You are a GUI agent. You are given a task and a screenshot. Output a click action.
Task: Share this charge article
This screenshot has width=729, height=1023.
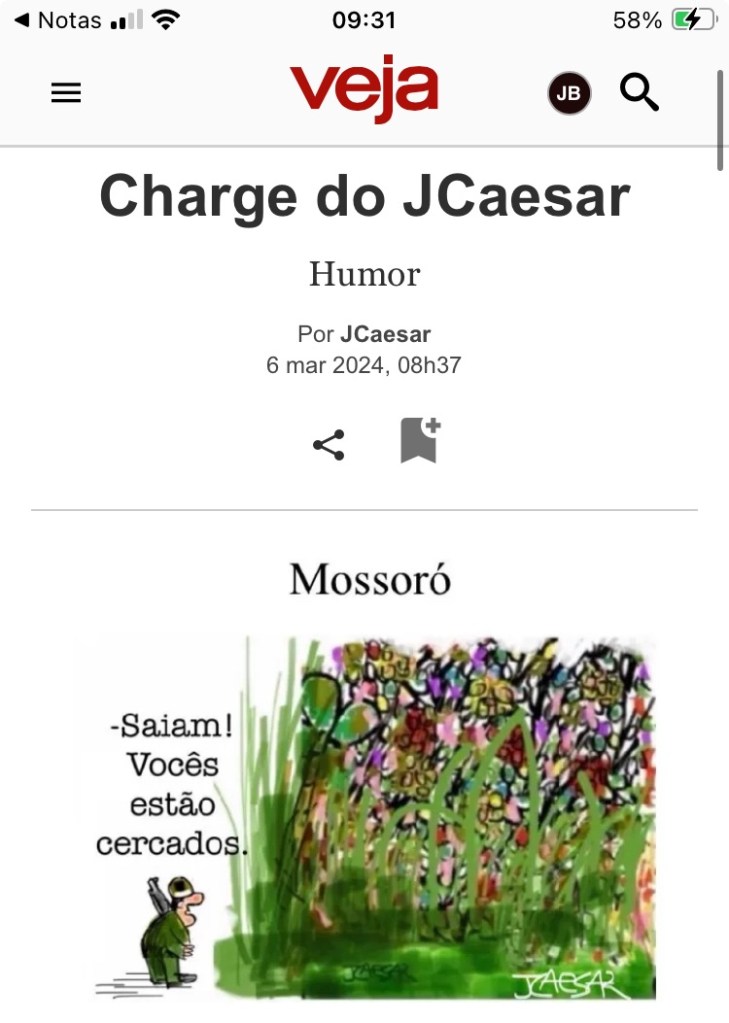click(329, 445)
